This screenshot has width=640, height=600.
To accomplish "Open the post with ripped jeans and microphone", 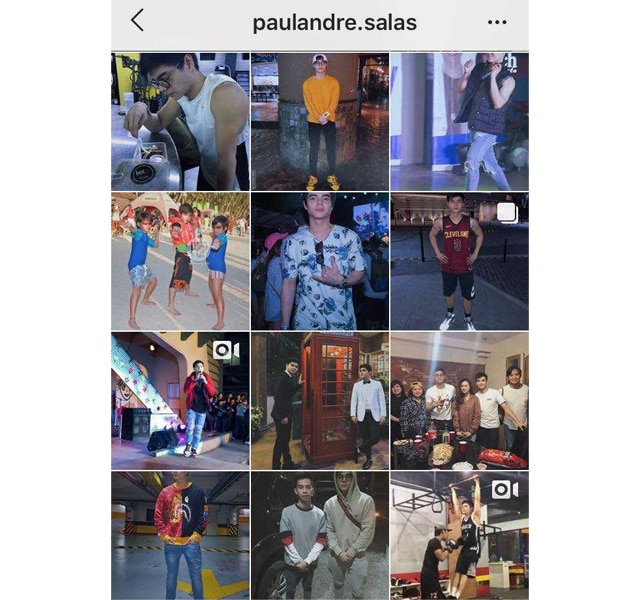I will pyautogui.click(x=459, y=121).
